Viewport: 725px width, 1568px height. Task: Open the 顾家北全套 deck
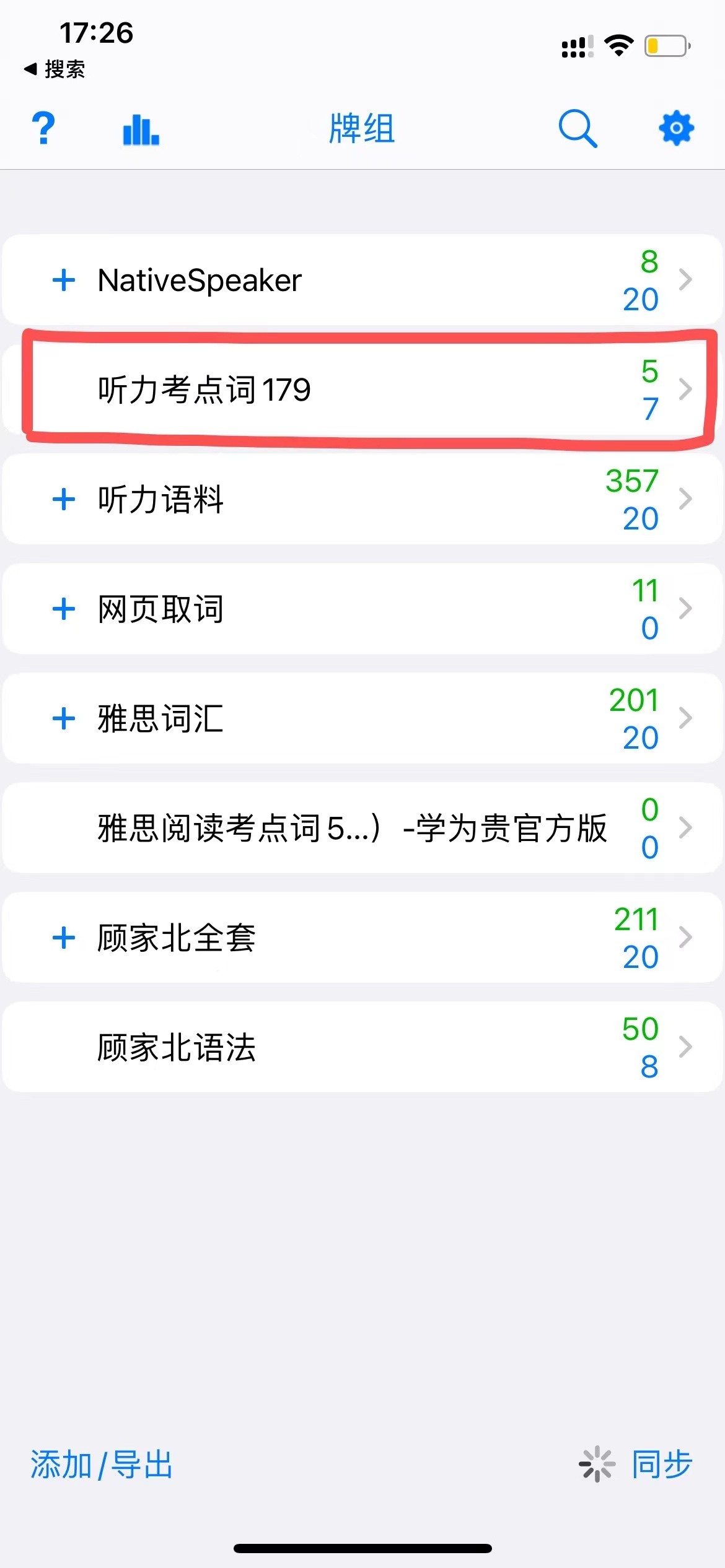[x=362, y=938]
